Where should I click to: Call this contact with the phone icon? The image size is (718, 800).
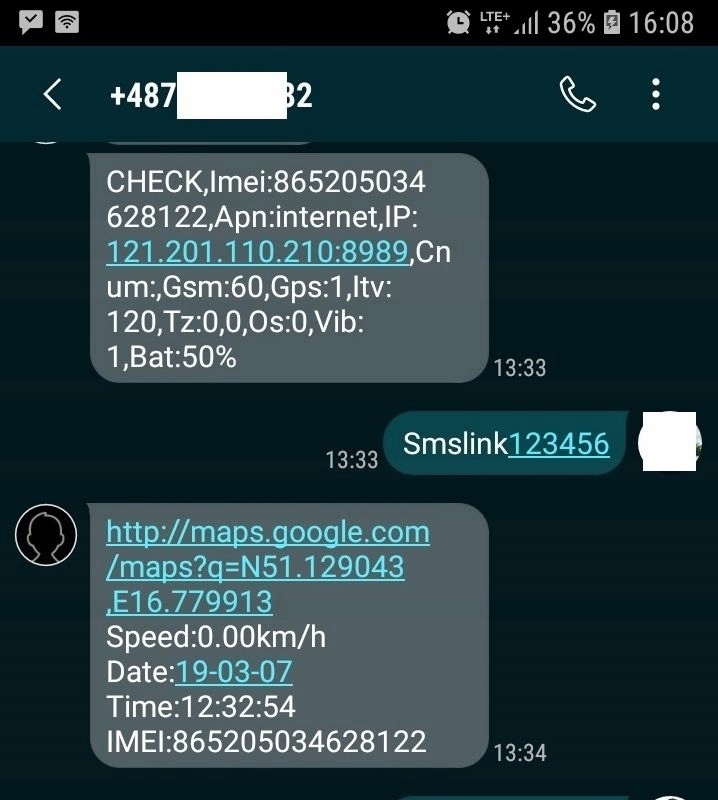tap(577, 95)
